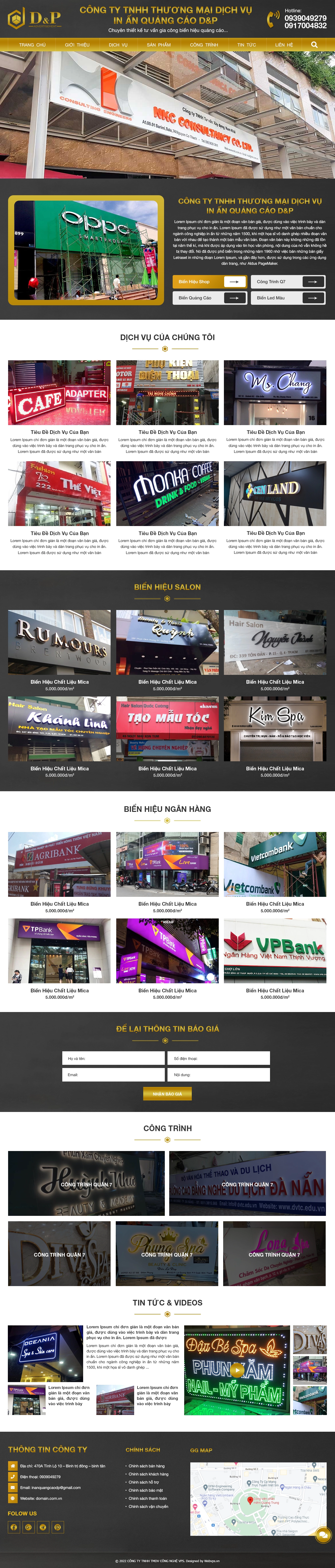Screen dimensions: 335x1568
Task: Open the VPBank sign product card
Action: 275,951
